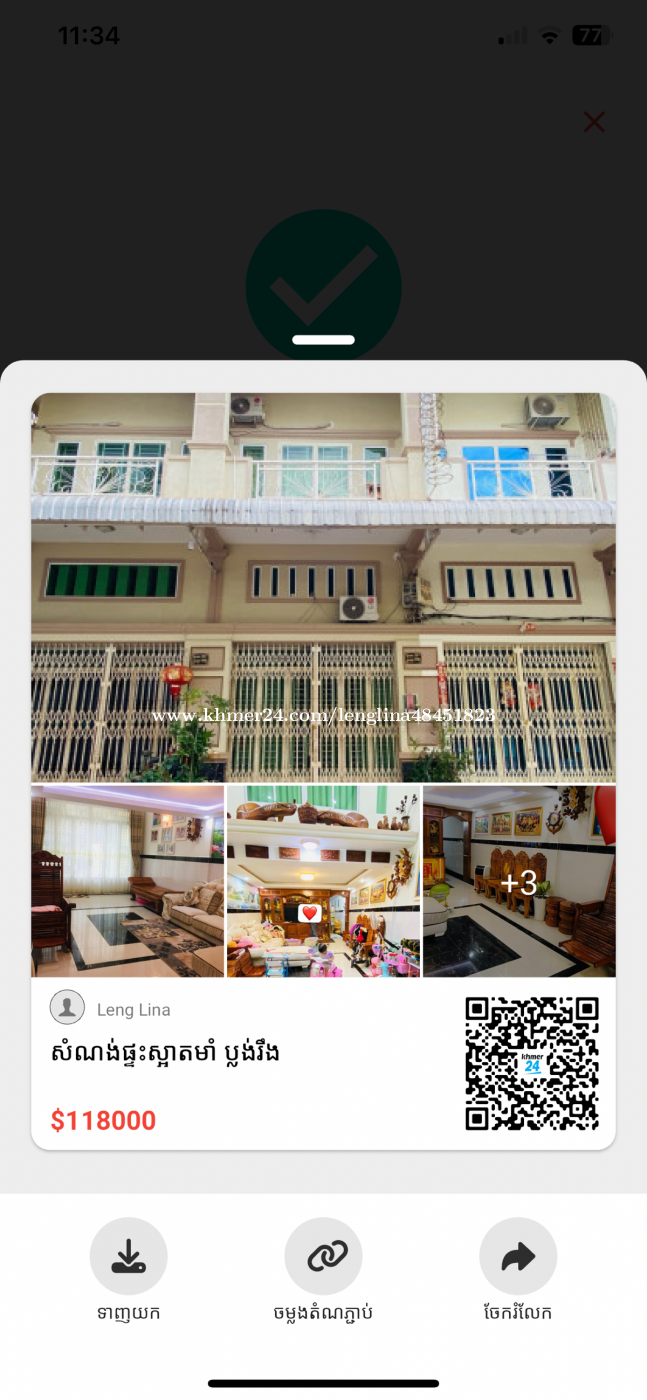The width and height of the screenshot is (647, 1400).
Task: Copy the listing link
Action: 323,1256
